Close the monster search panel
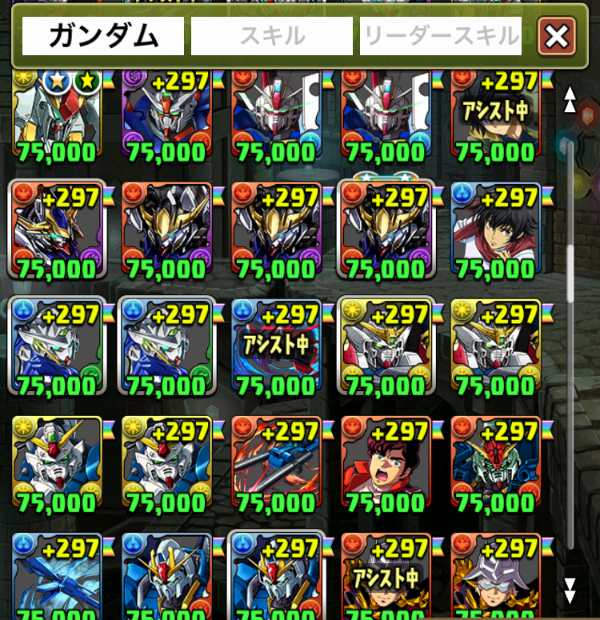This screenshot has height=620, width=600. tap(556, 38)
